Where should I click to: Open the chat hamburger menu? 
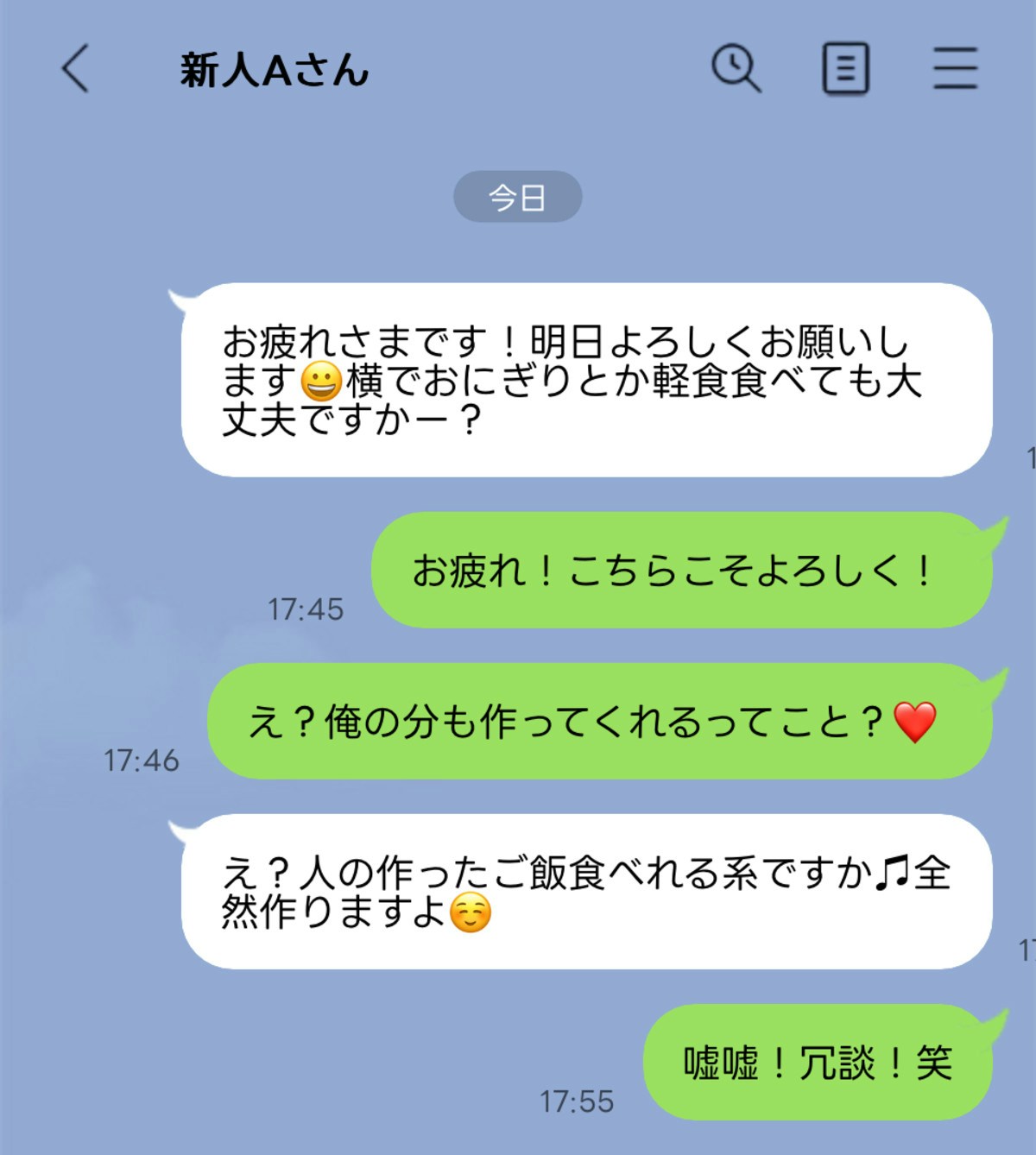coord(955,69)
